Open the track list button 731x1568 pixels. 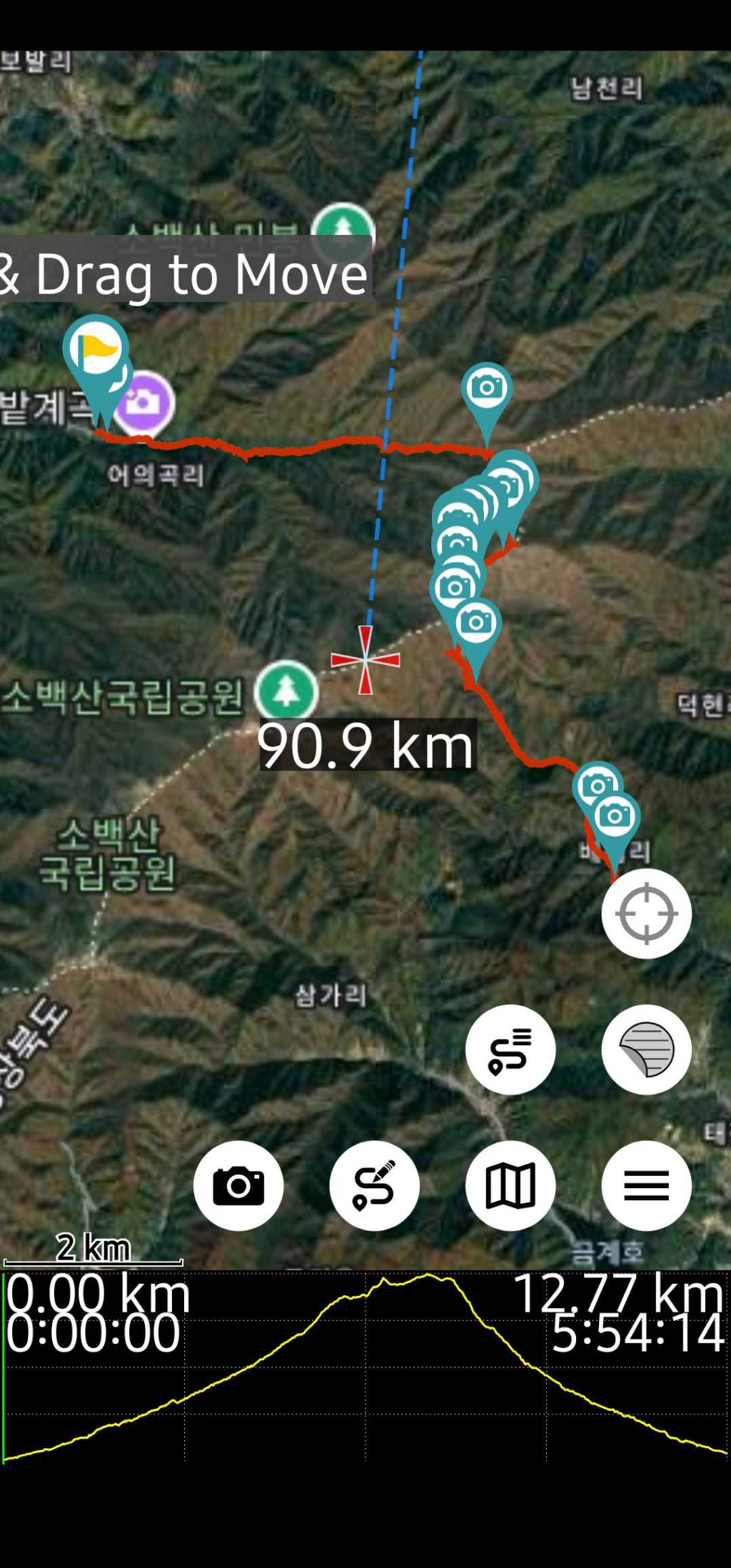pos(510,1050)
